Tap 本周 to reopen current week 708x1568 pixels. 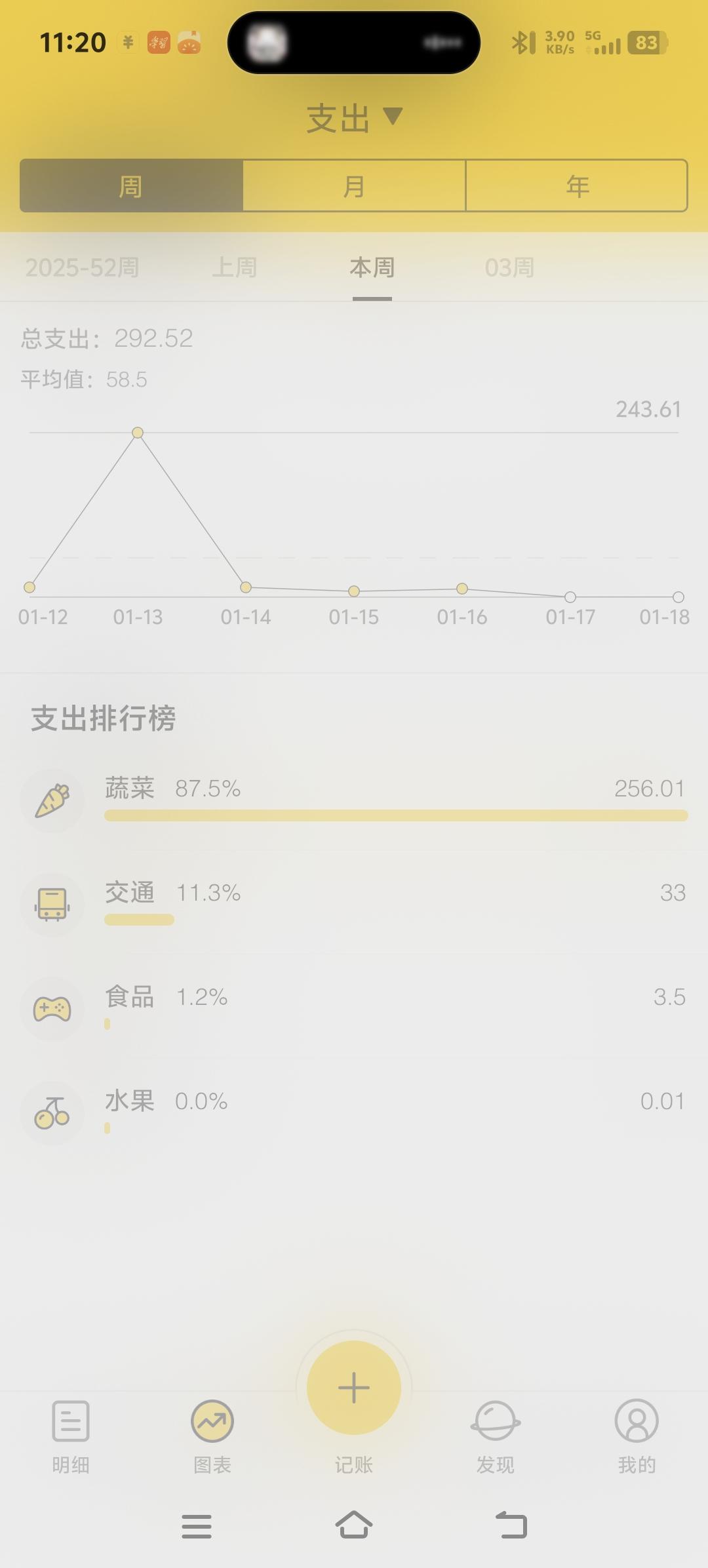[371, 268]
